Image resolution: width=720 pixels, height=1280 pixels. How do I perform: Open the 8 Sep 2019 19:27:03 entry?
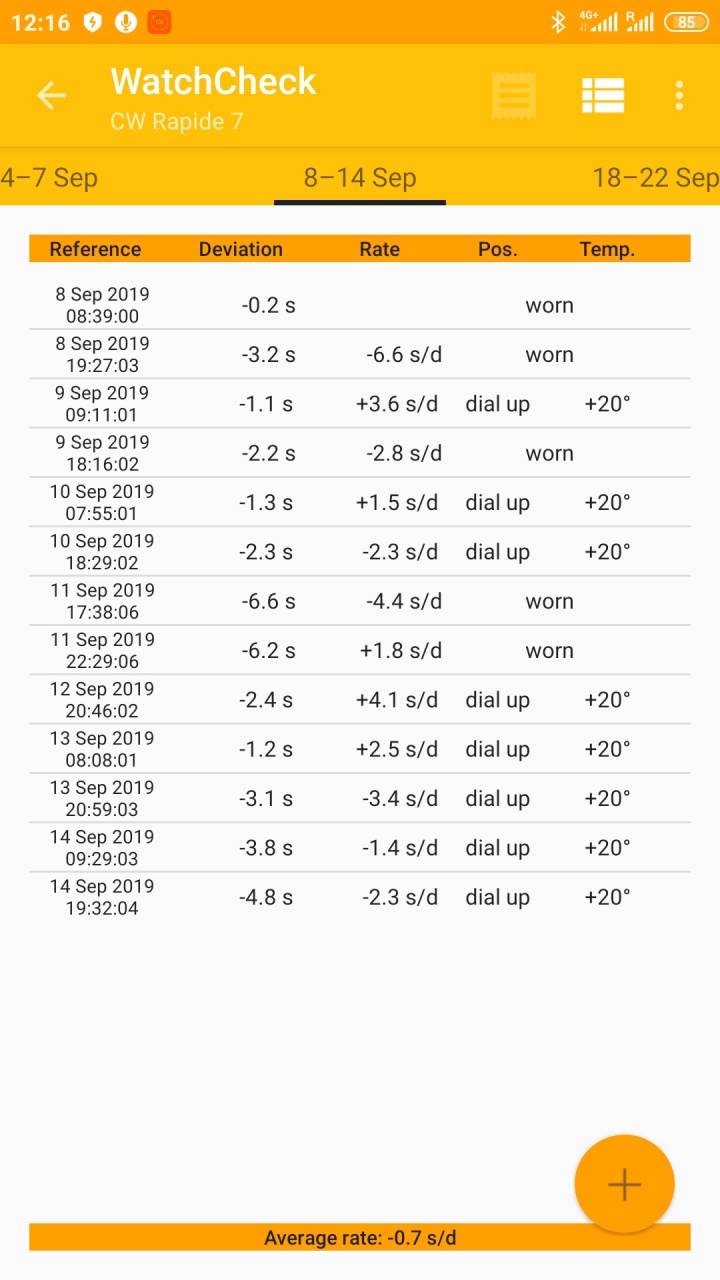tap(359, 354)
